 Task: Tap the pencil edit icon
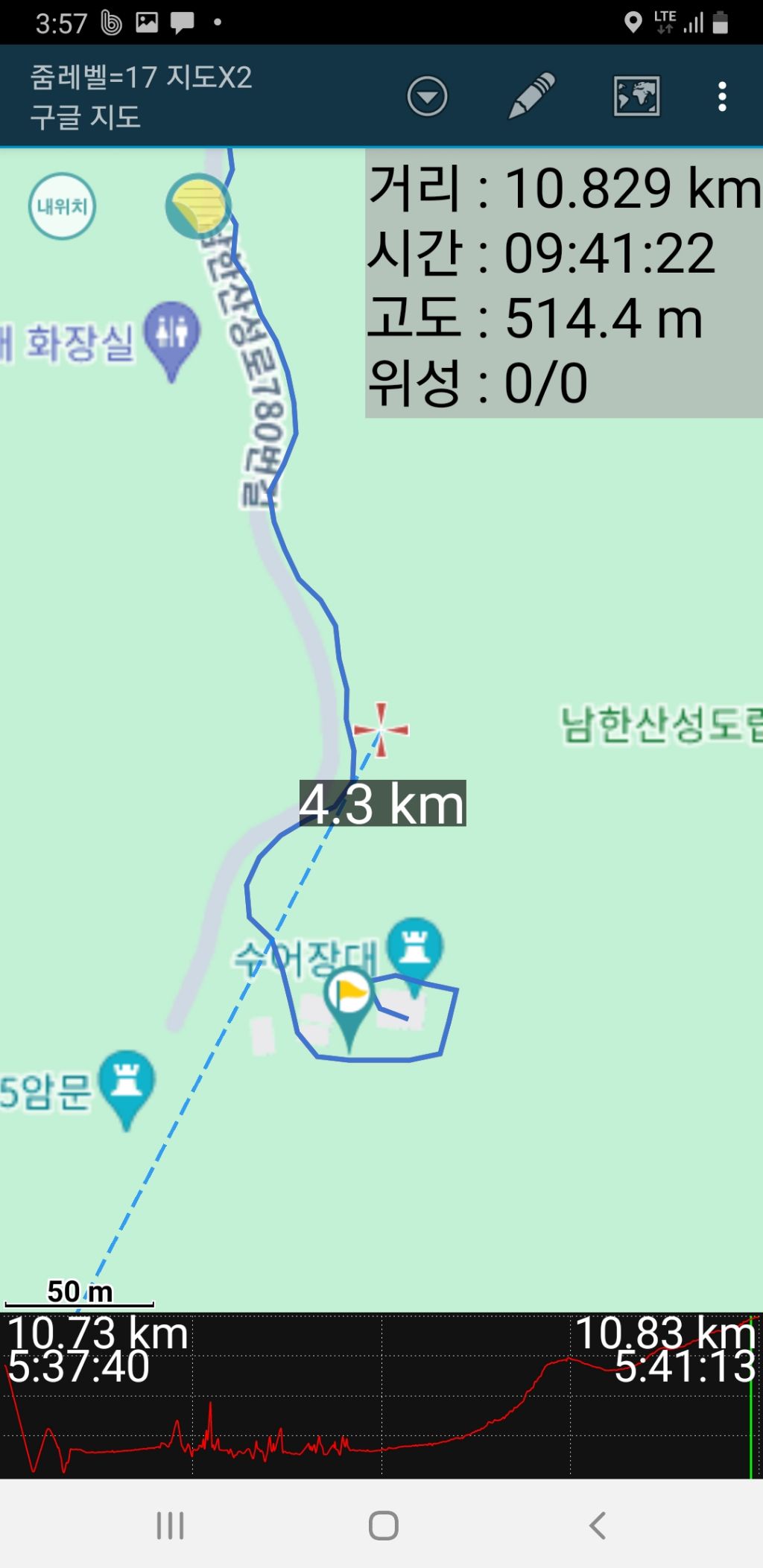(531, 95)
